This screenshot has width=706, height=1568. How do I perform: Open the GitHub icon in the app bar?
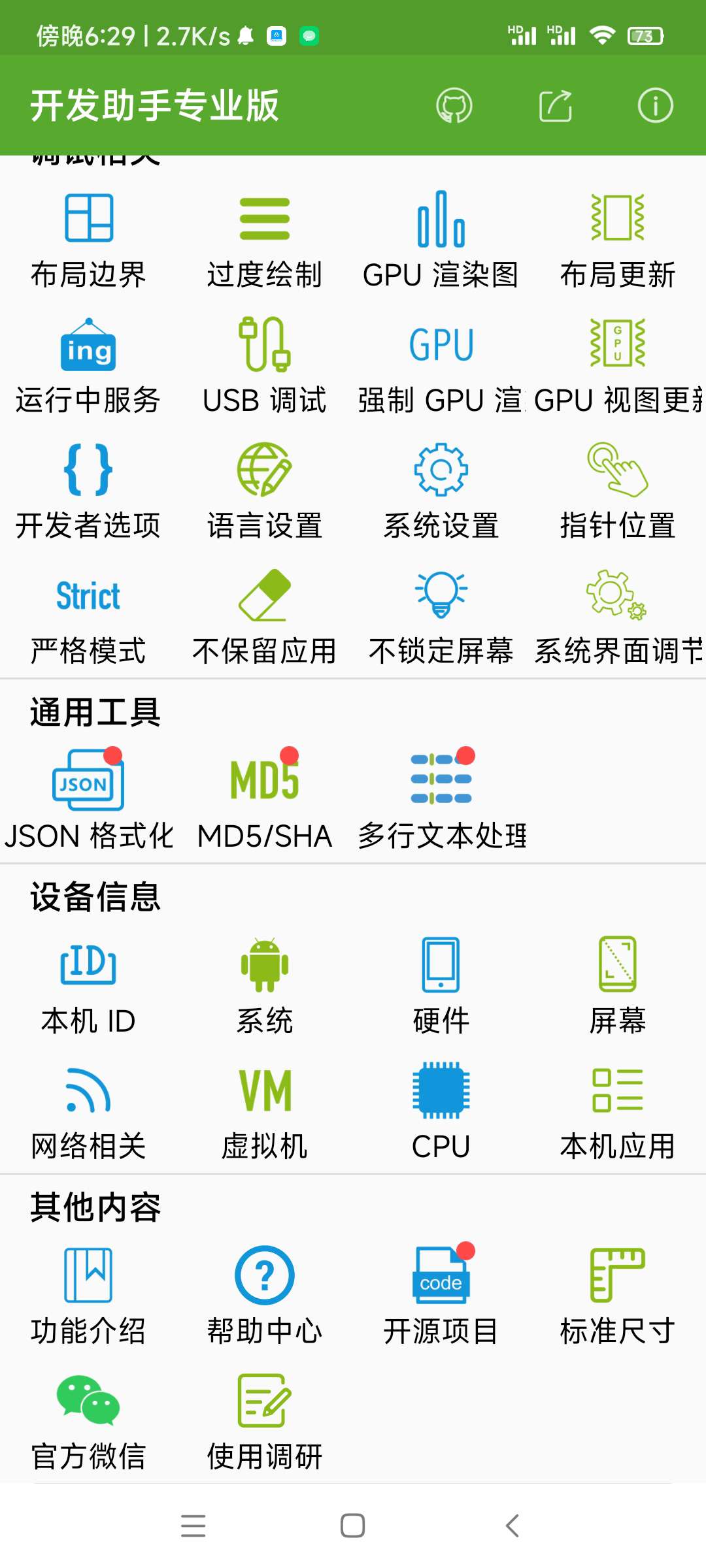(x=454, y=105)
